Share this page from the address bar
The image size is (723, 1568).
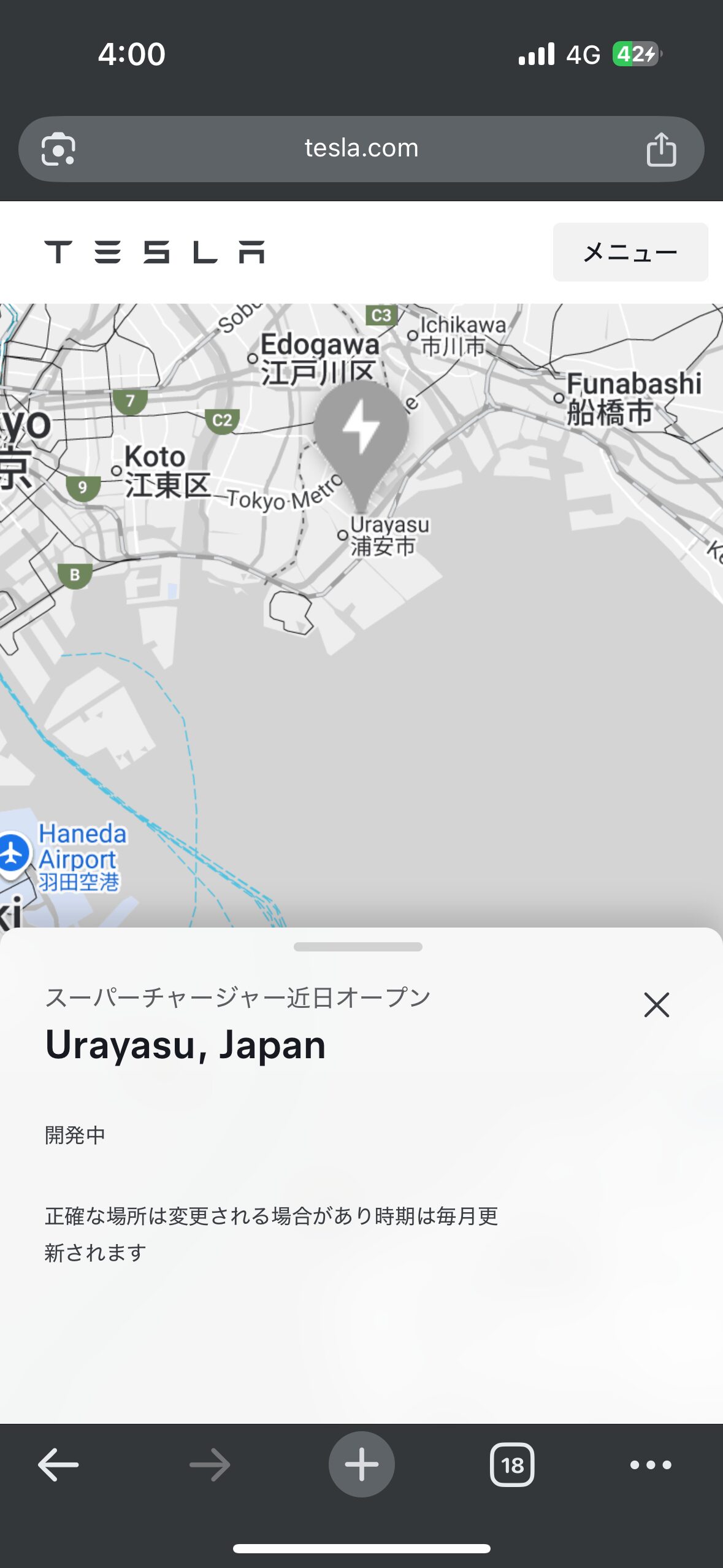pyautogui.click(x=661, y=149)
